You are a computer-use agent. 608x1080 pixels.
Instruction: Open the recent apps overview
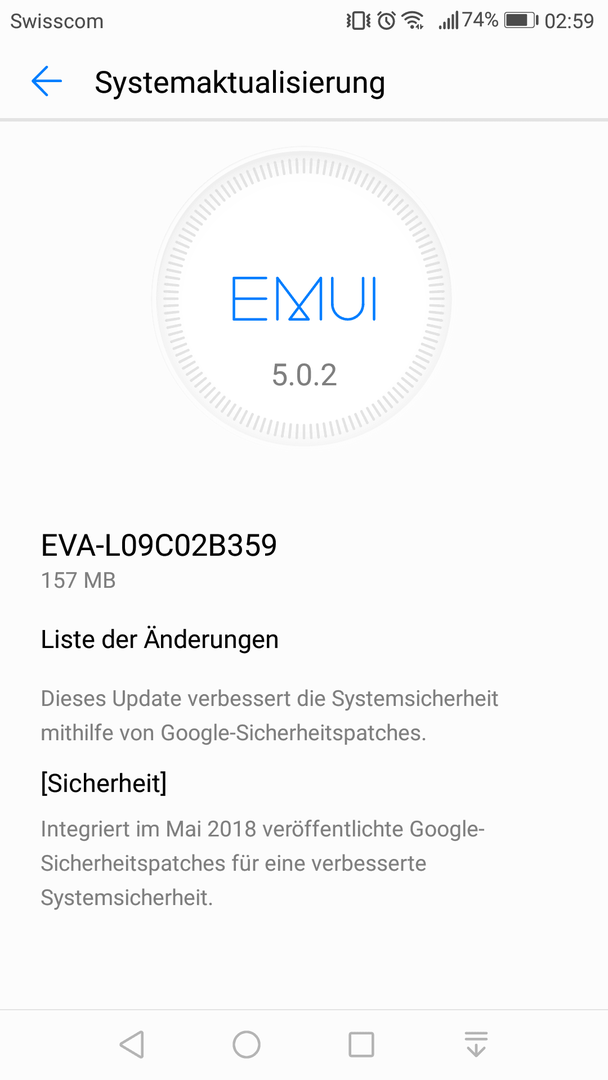click(x=361, y=1044)
